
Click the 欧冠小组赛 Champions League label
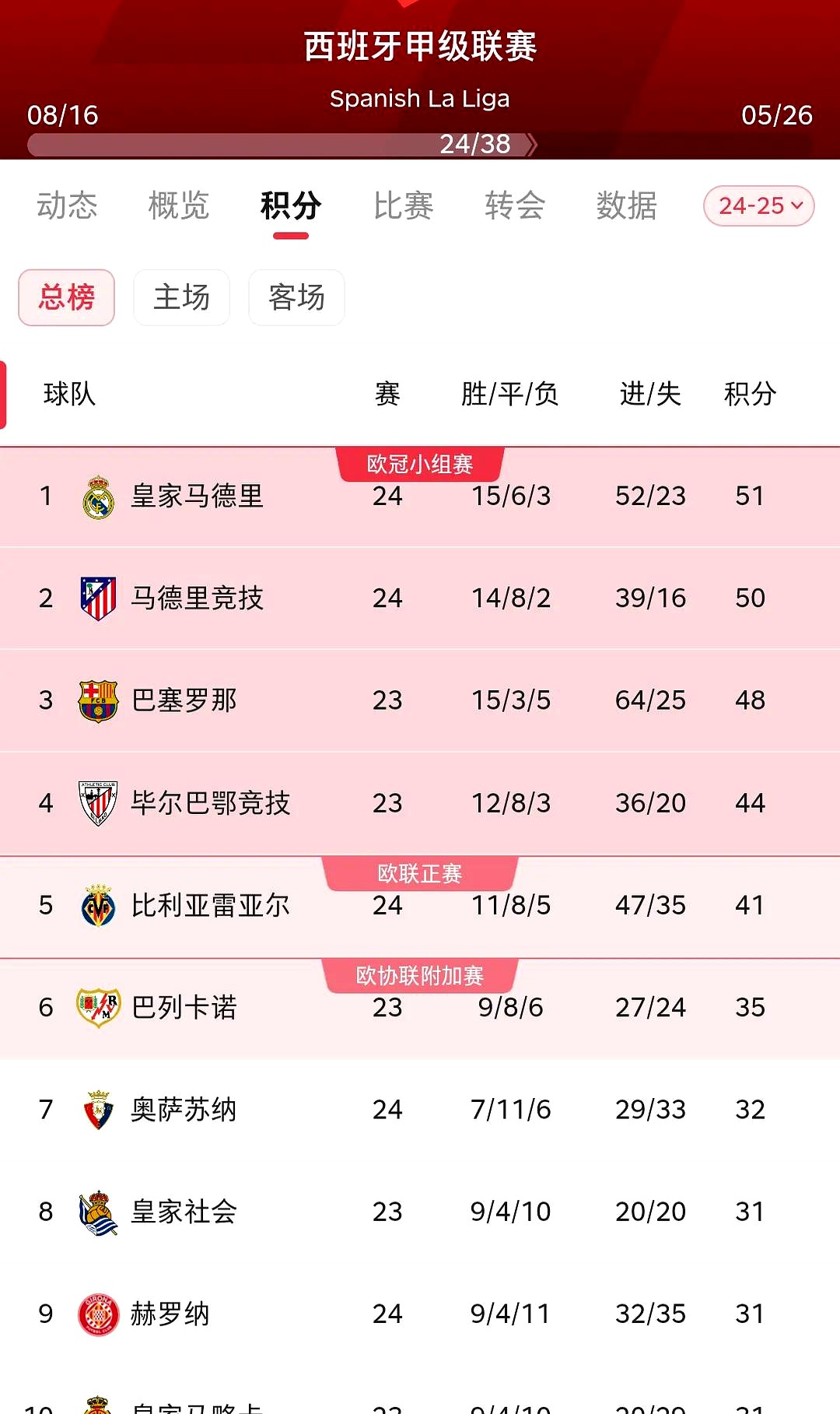coord(420,462)
